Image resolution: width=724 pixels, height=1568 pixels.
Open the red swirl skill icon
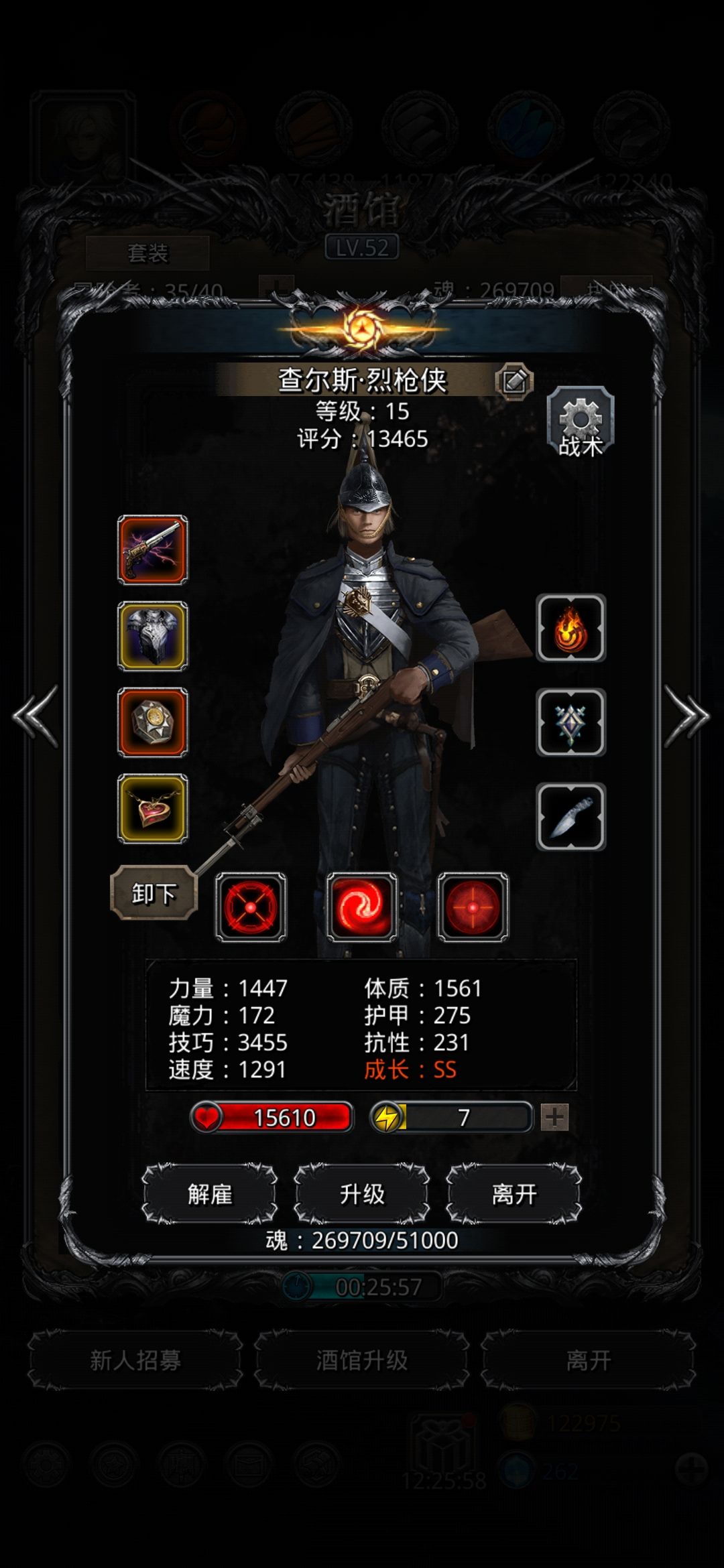point(361,907)
